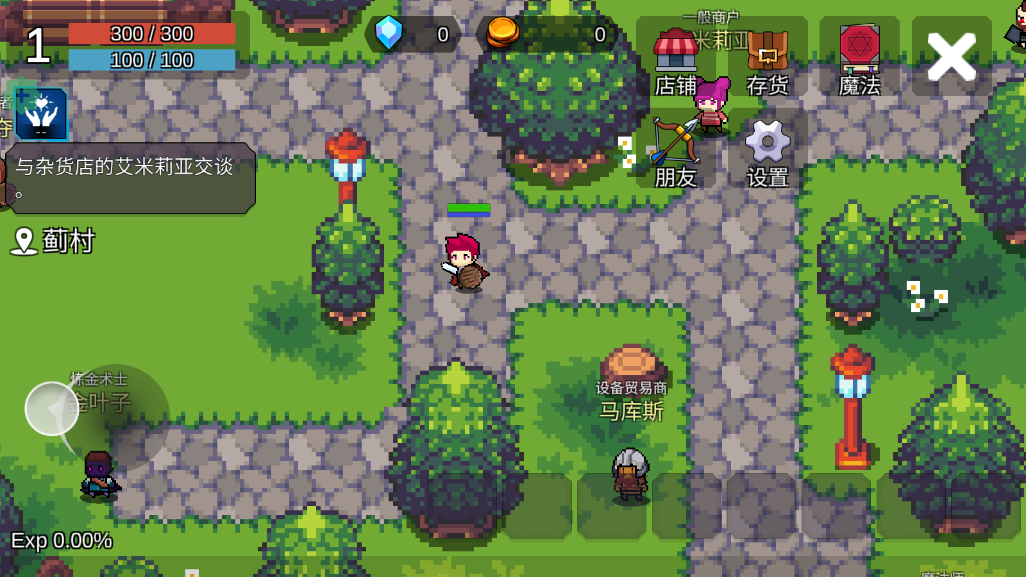Tap the quest note about 艾米莉亚
This screenshot has width=1026, height=577.
130,177
